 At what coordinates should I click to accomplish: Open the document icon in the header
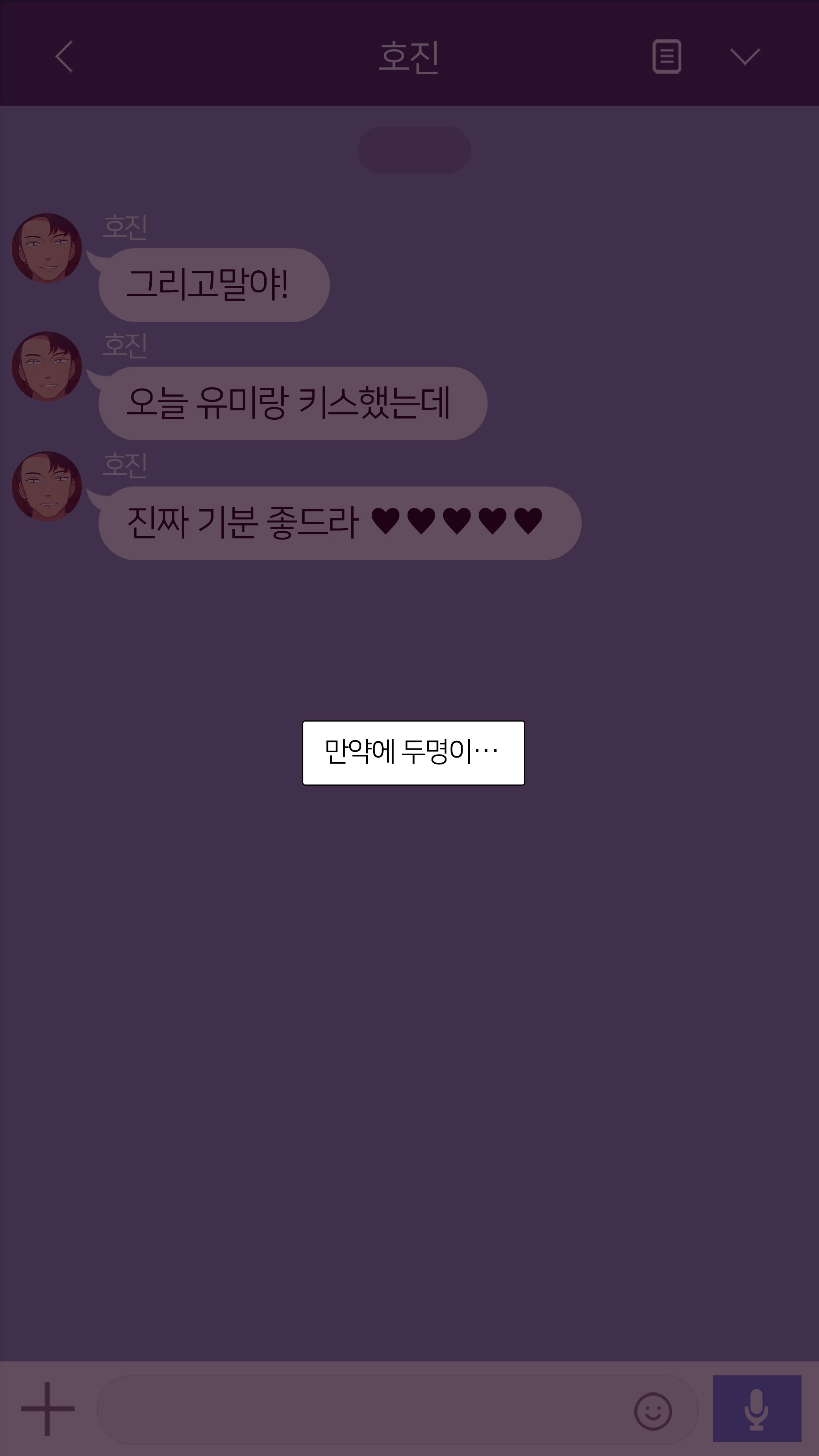click(x=667, y=56)
